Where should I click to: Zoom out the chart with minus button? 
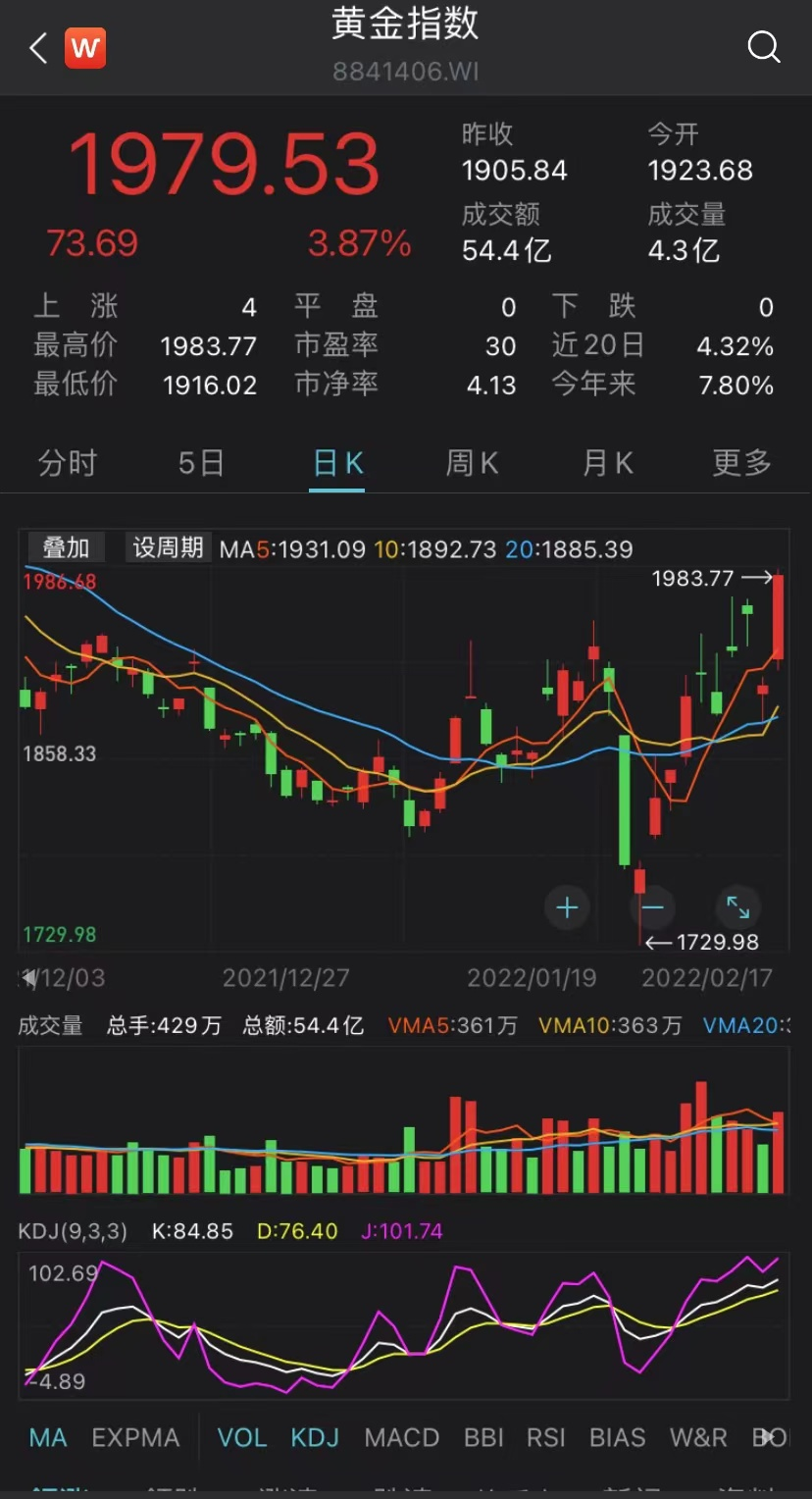click(x=653, y=907)
